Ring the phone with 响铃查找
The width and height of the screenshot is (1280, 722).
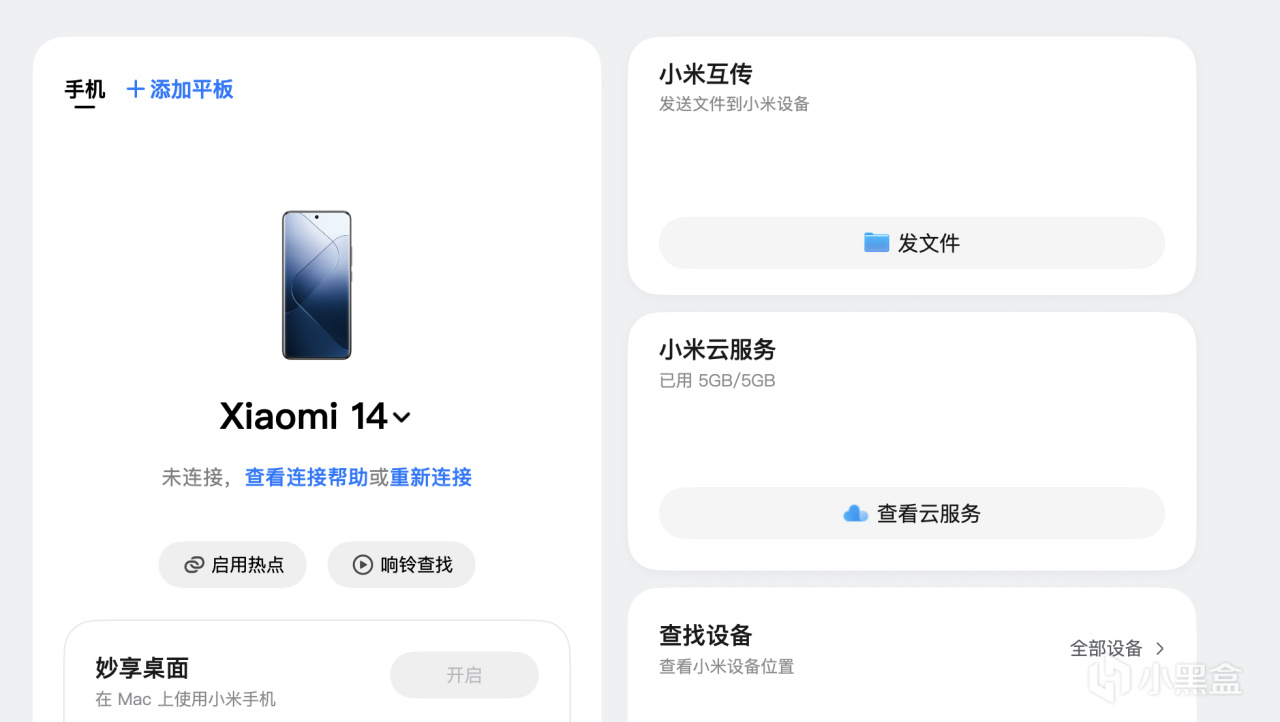point(402,565)
